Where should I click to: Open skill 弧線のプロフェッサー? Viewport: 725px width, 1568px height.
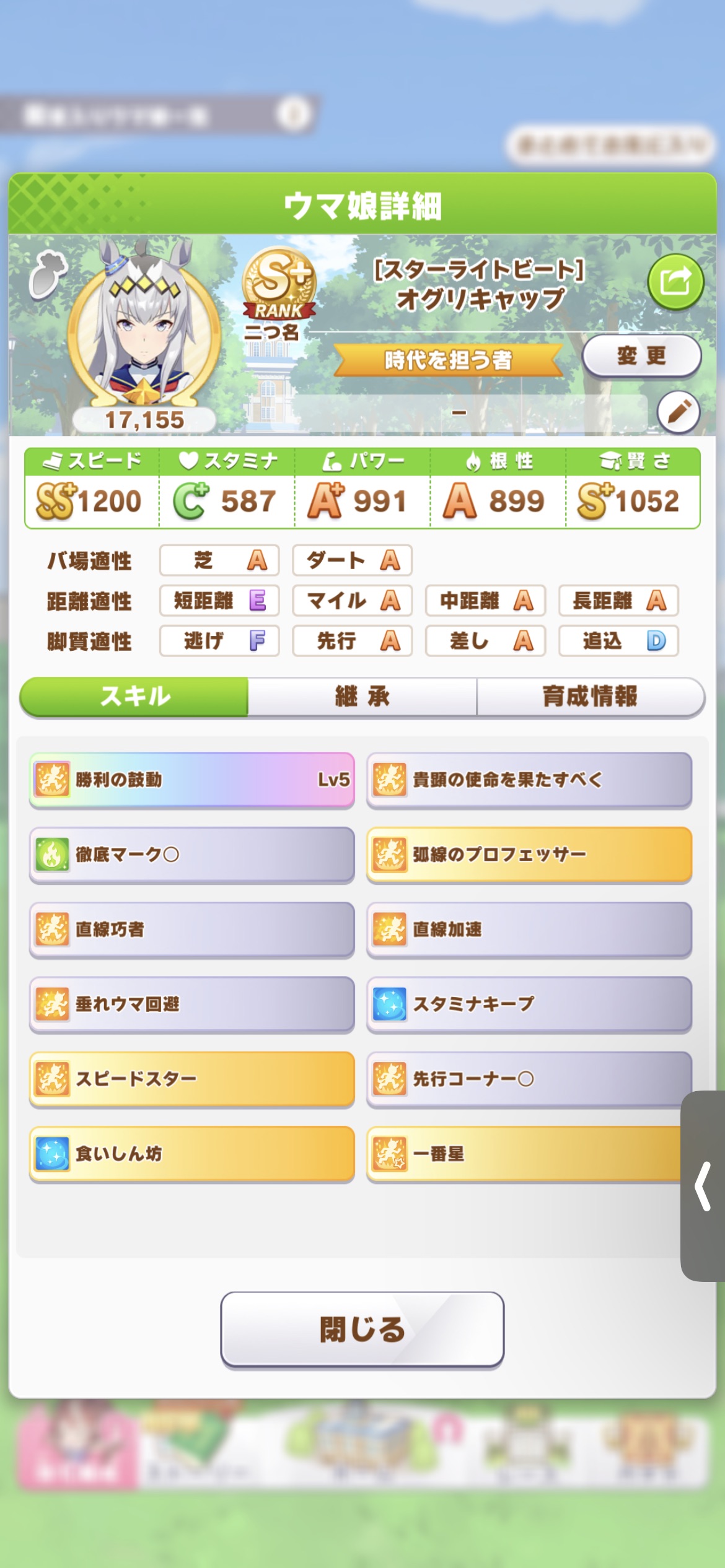click(529, 855)
